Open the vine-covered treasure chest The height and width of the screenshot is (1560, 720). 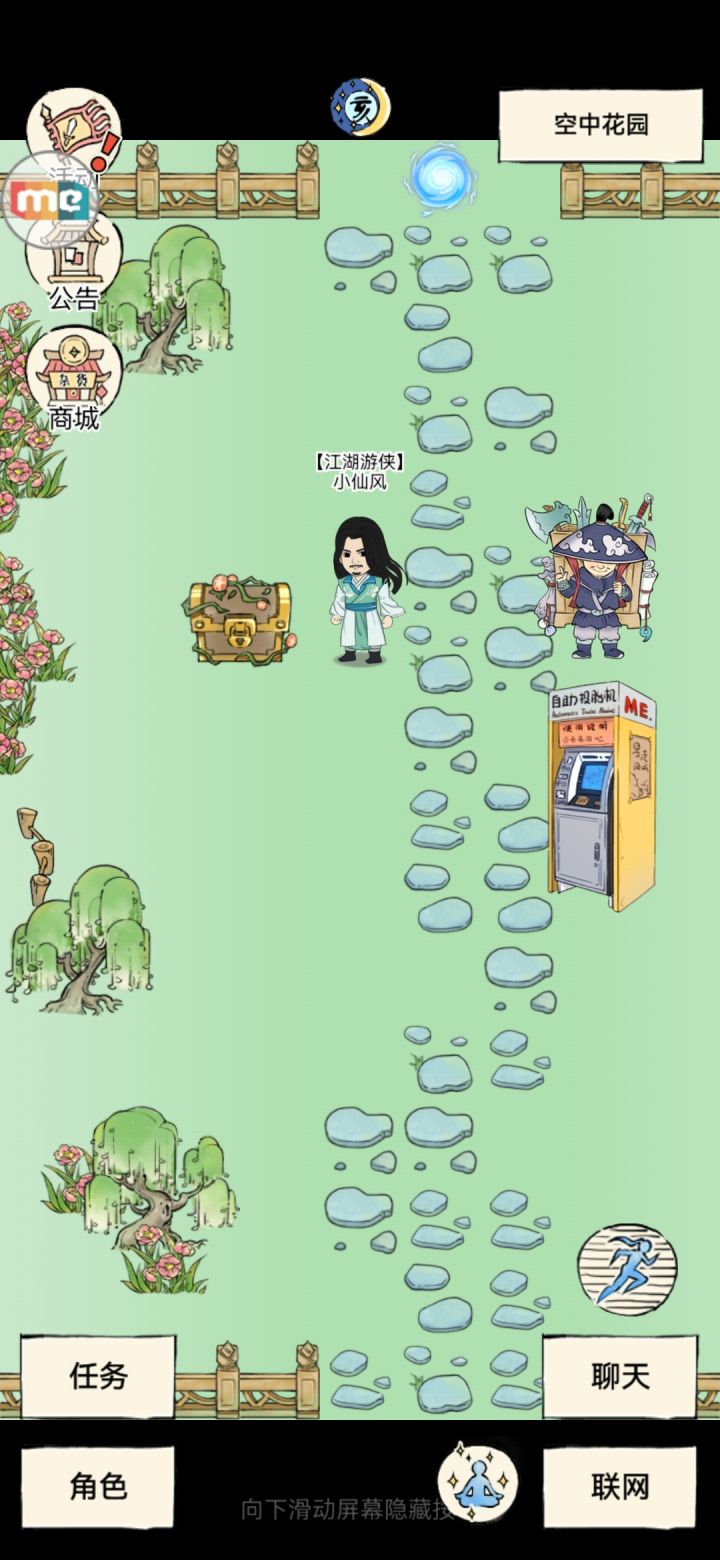[x=239, y=619]
